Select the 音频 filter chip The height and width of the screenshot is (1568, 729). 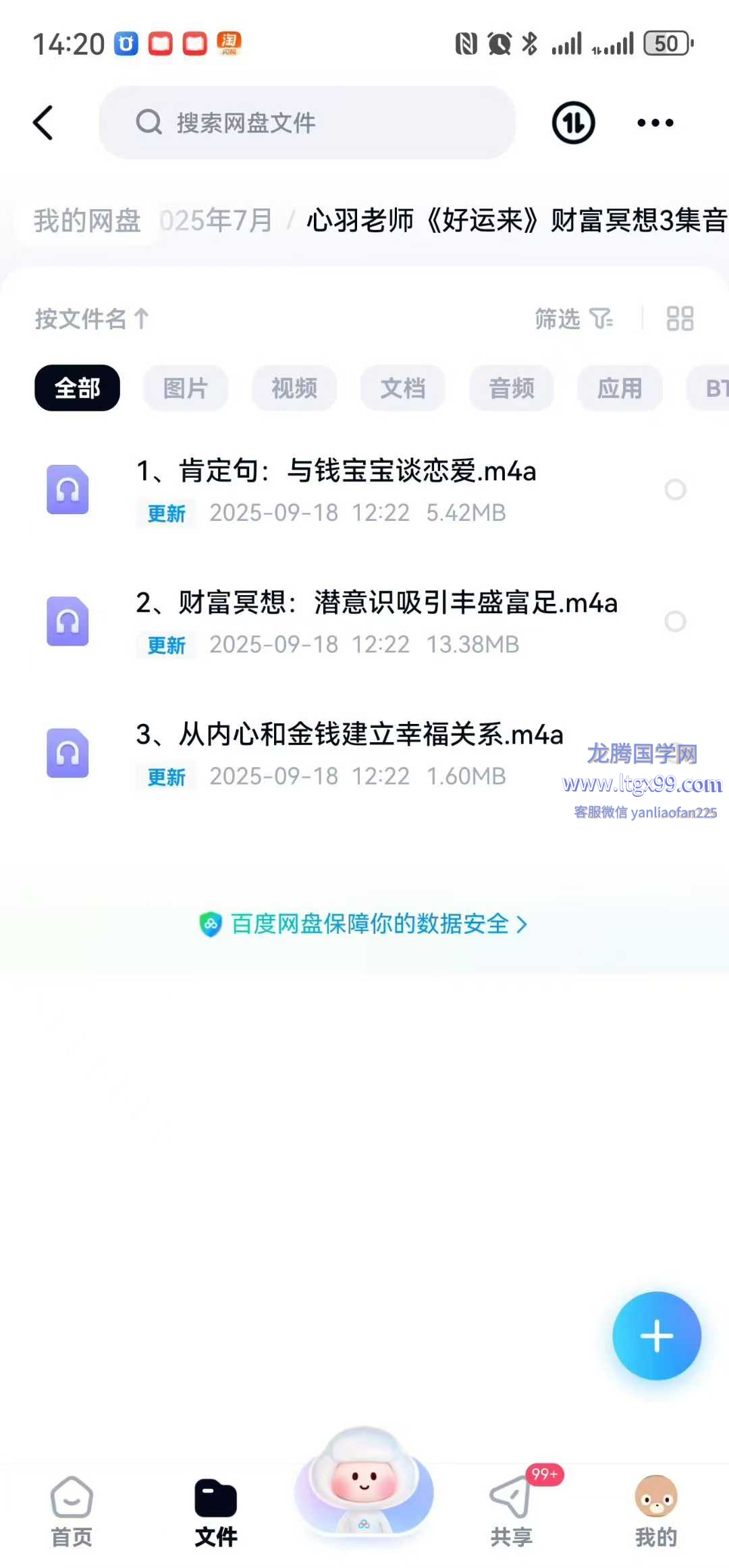(511, 388)
